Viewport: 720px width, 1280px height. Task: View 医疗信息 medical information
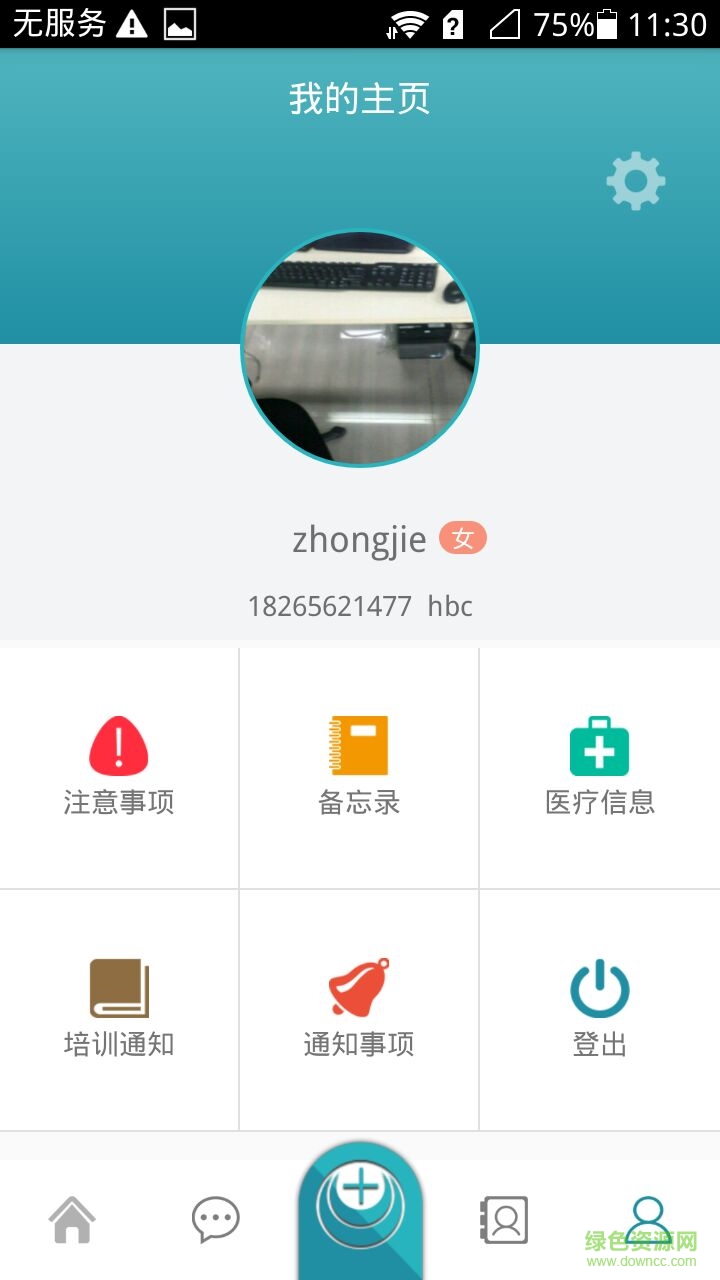599,767
